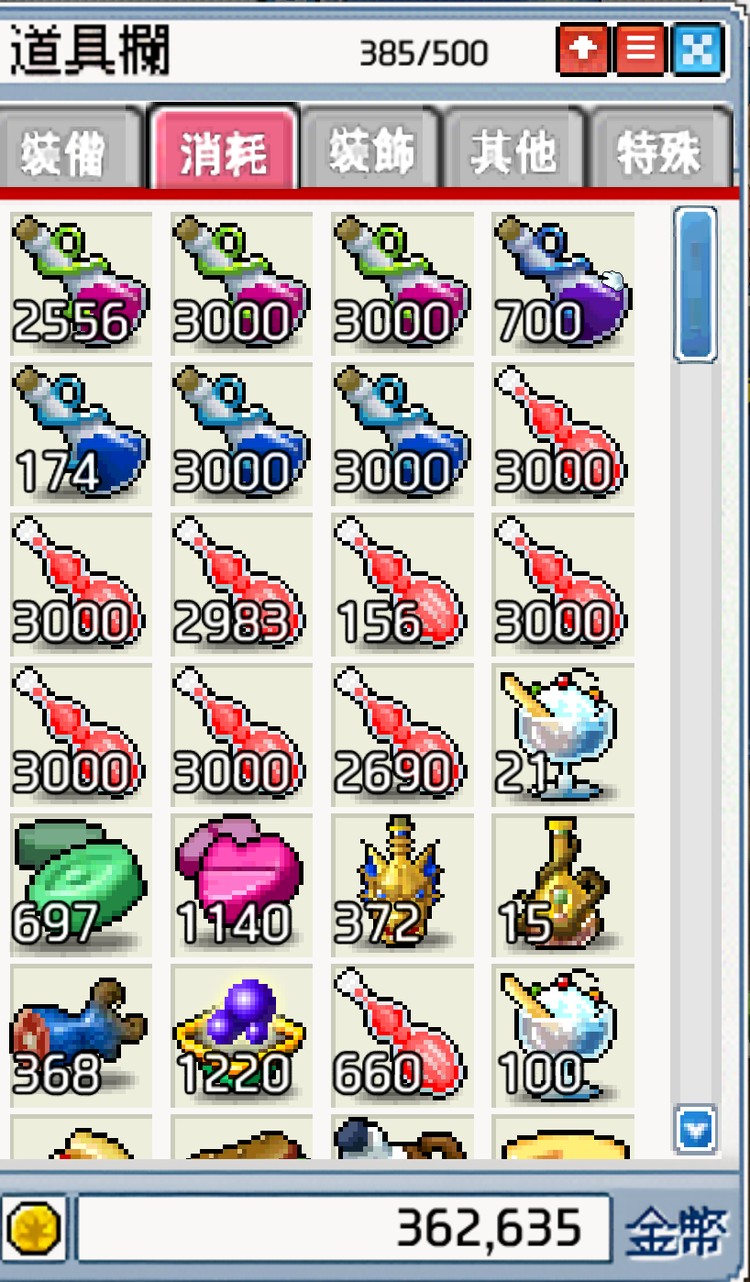The width and height of the screenshot is (750, 1282).
Task: Select the purple potion stack of 700
Action: click(563, 284)
